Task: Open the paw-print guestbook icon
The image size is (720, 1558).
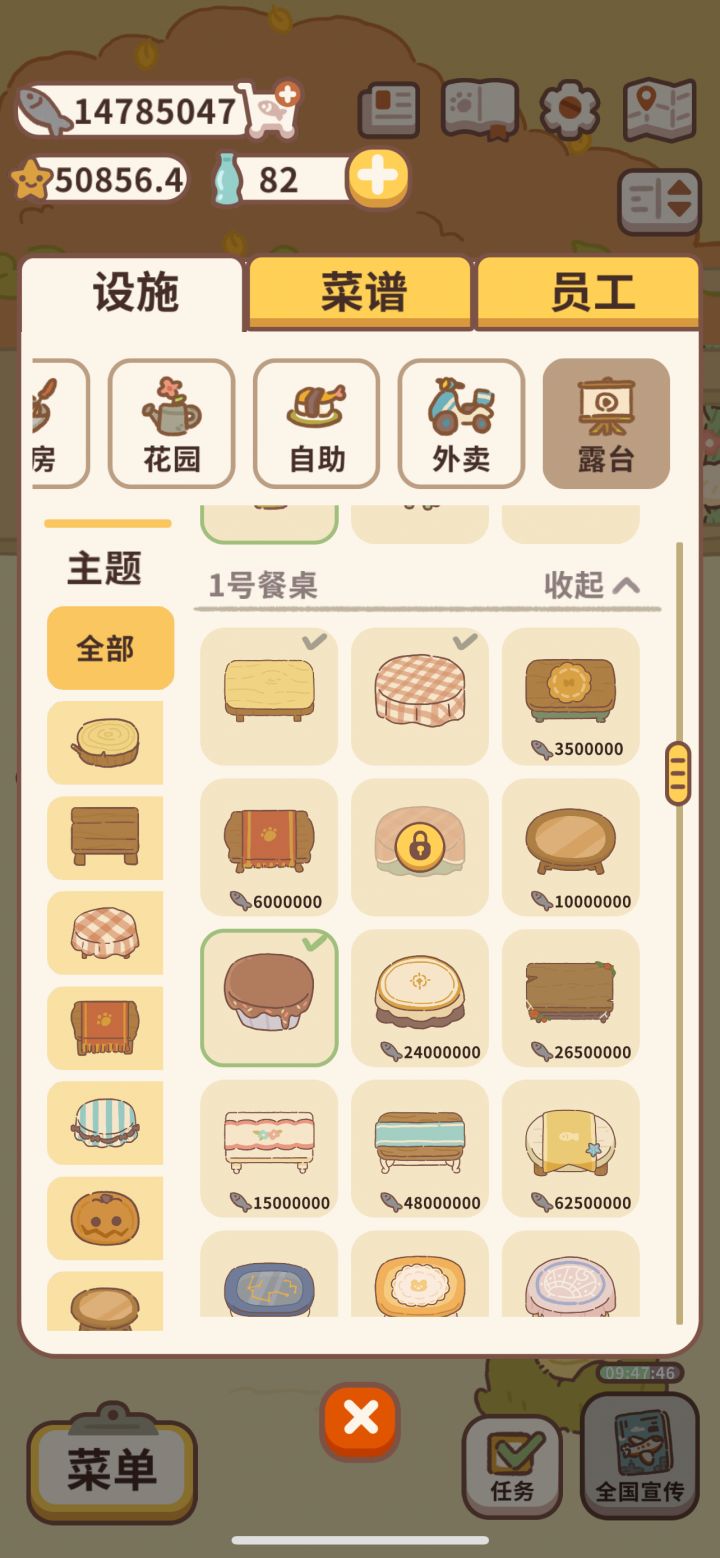Action: (x=479, y=111)
